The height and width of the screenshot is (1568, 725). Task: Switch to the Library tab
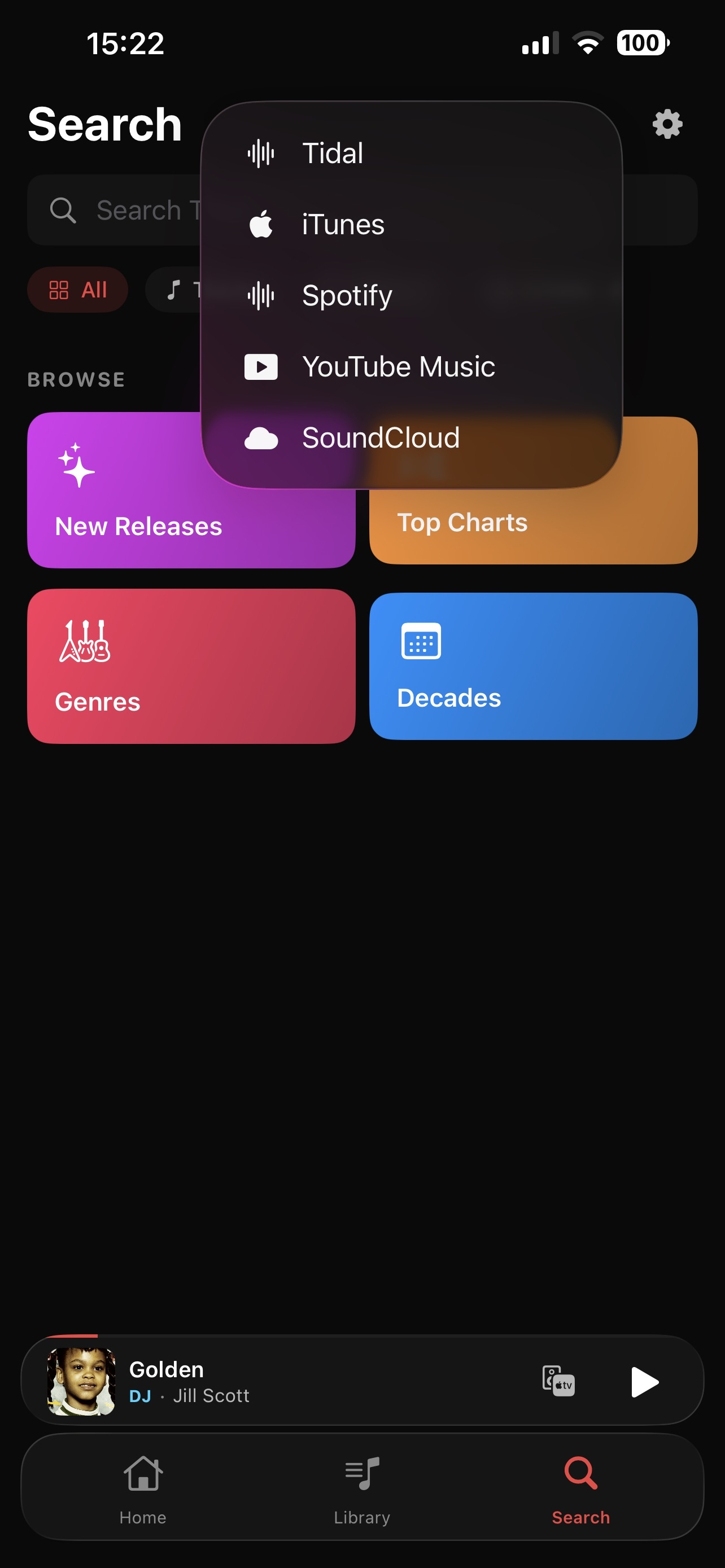coord(362,1486)
